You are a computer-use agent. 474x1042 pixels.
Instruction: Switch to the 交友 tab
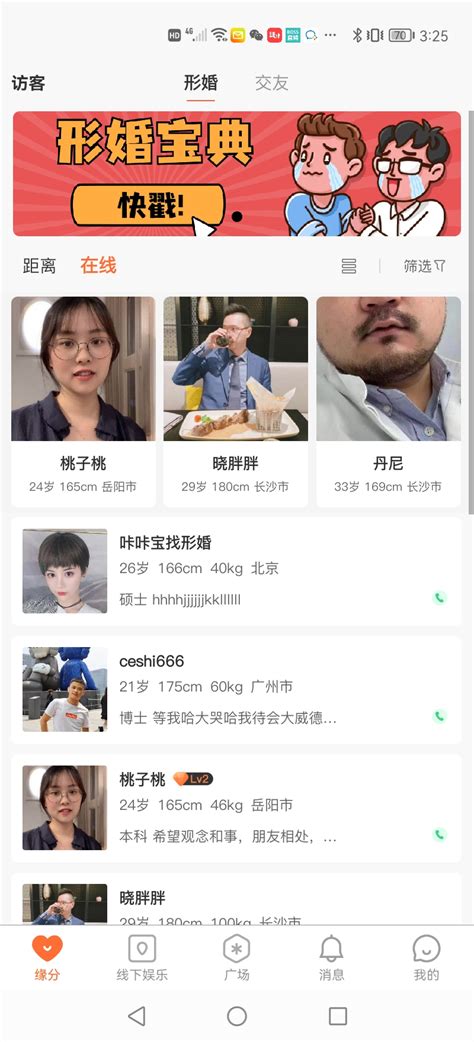(271, 84)
